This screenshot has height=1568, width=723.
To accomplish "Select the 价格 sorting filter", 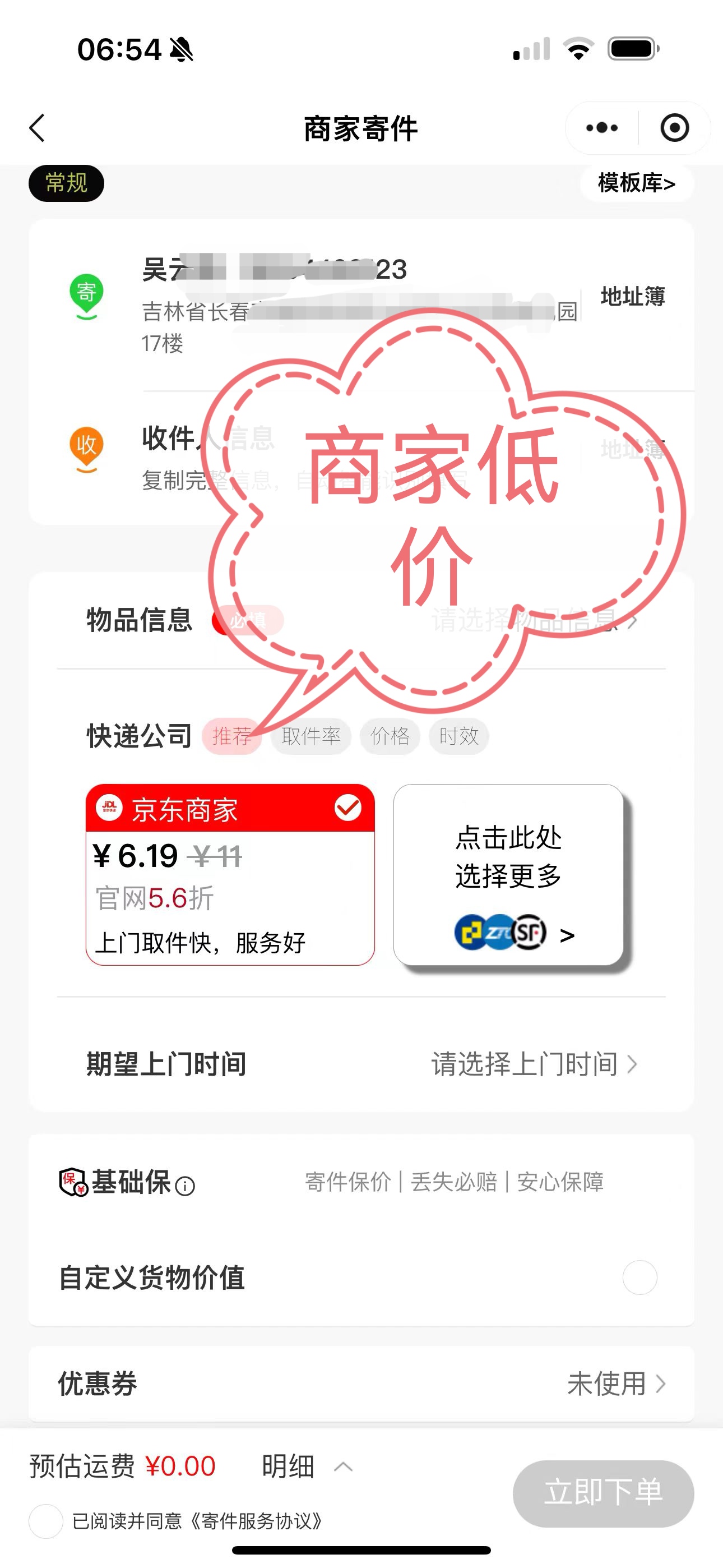I will click(x=389, y=736).
